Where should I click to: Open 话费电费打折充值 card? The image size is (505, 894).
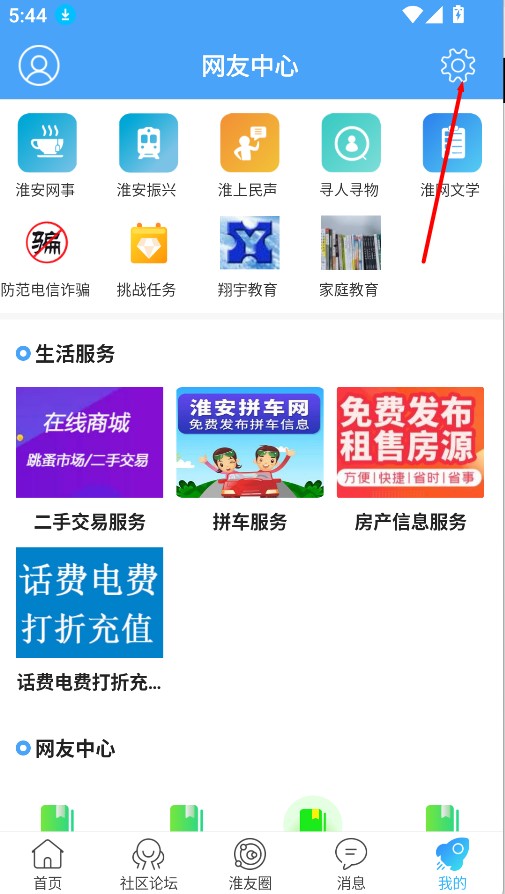click(89, 620)
